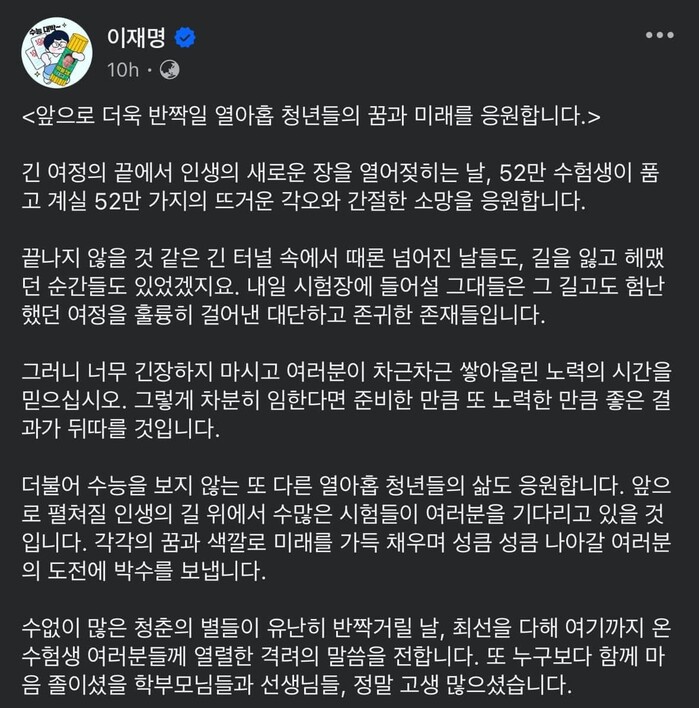Screen dimensions: 699x708
Task: Open the post's three-dot overflow menu
Action: tap(659, 36)
